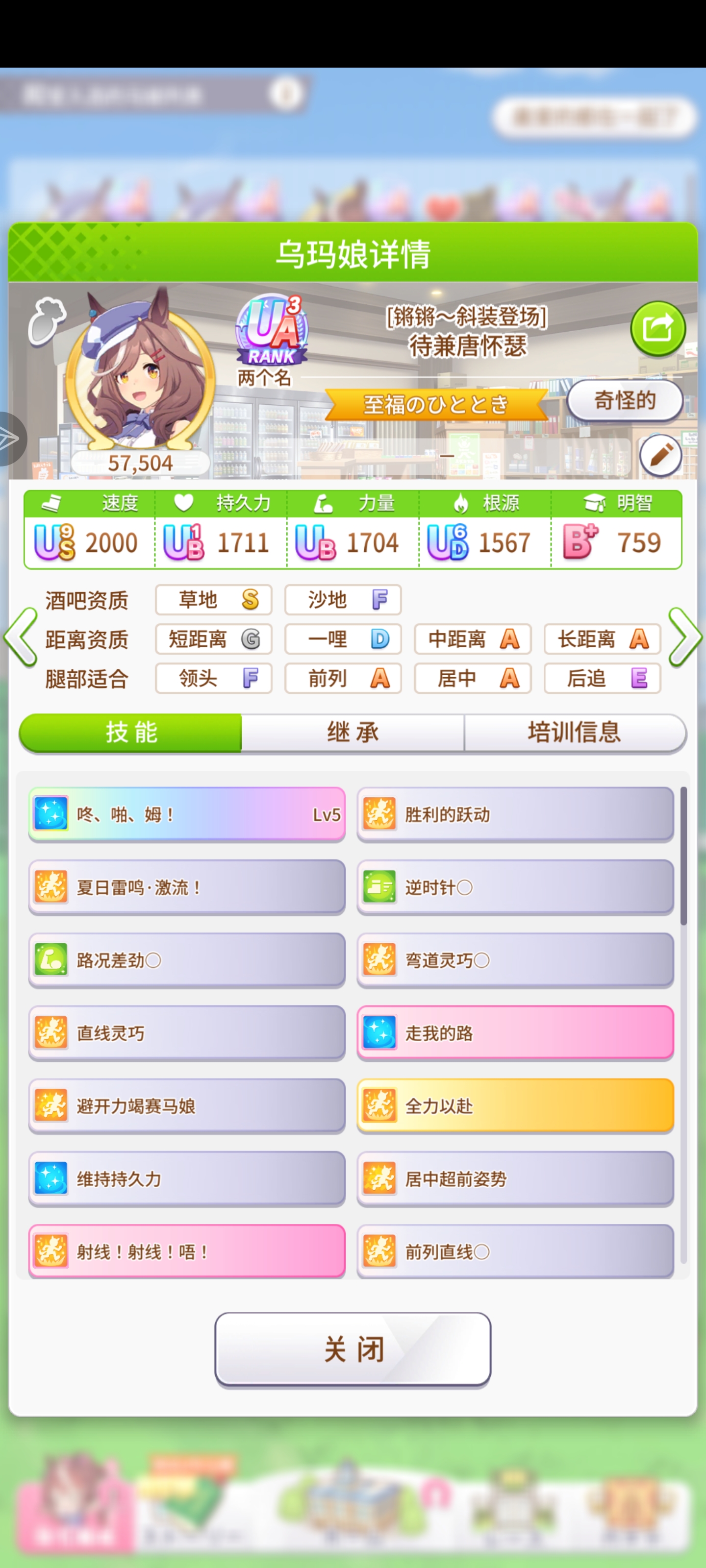Image resolution: width=706 pixels, height=1568 pixels.
Task: View details of 夏日雷鸣·激流！
Action: pyautogui.click(x=186, y=887)
